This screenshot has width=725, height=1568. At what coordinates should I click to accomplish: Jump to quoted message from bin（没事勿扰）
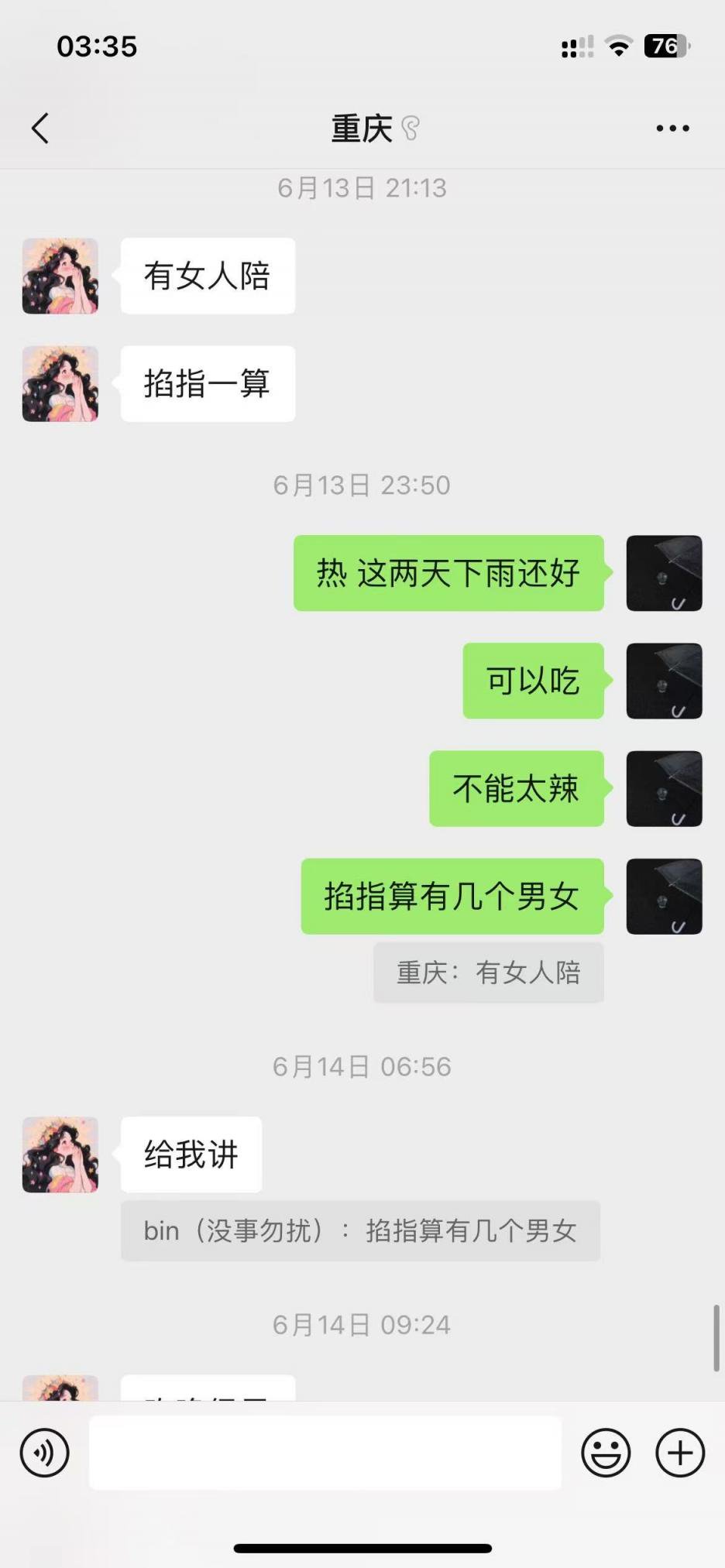click(360, 1230)
